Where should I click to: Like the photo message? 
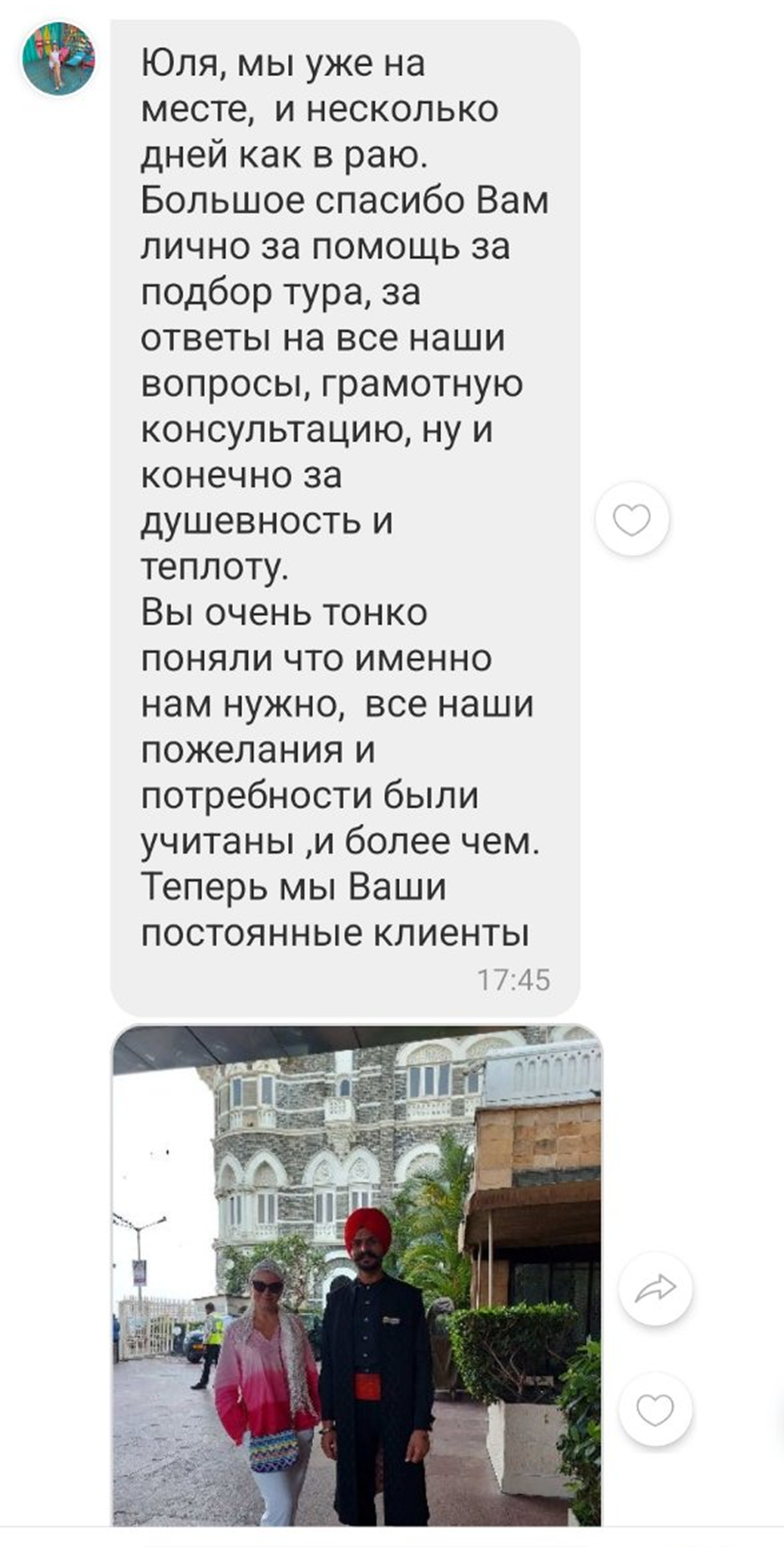click(655, 1409)
